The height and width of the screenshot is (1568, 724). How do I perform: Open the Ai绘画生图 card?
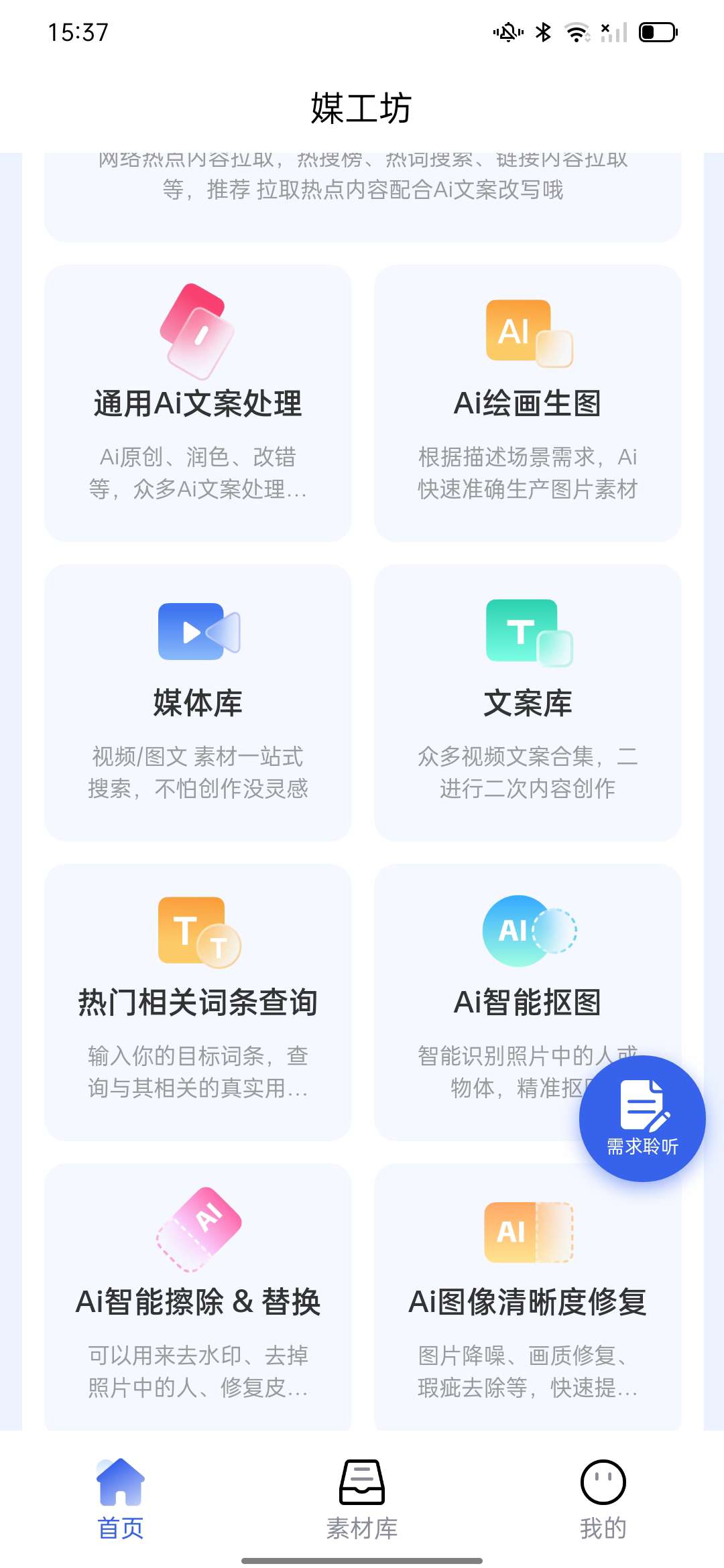click(x=527, y=402)
